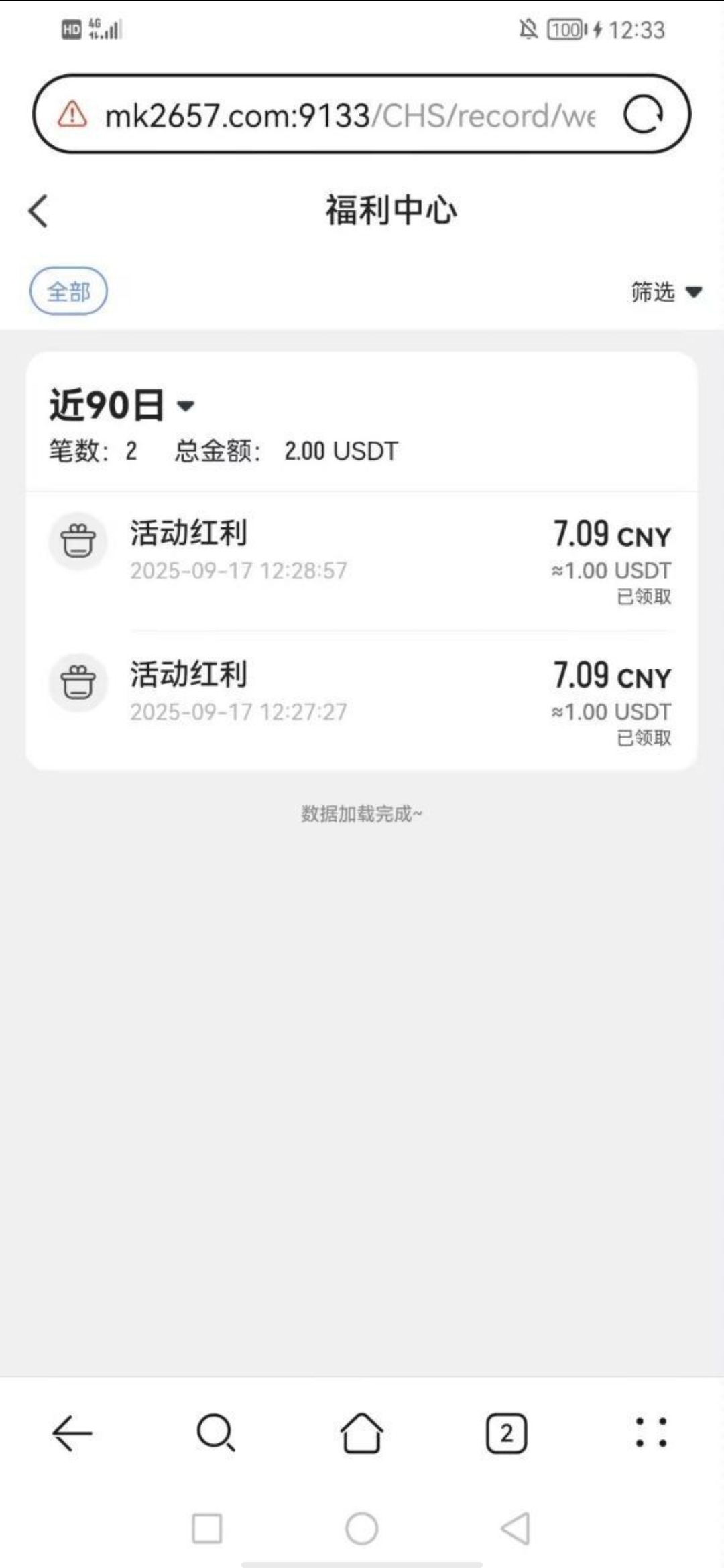Go back from the 福利中心 page

(39, 212)
